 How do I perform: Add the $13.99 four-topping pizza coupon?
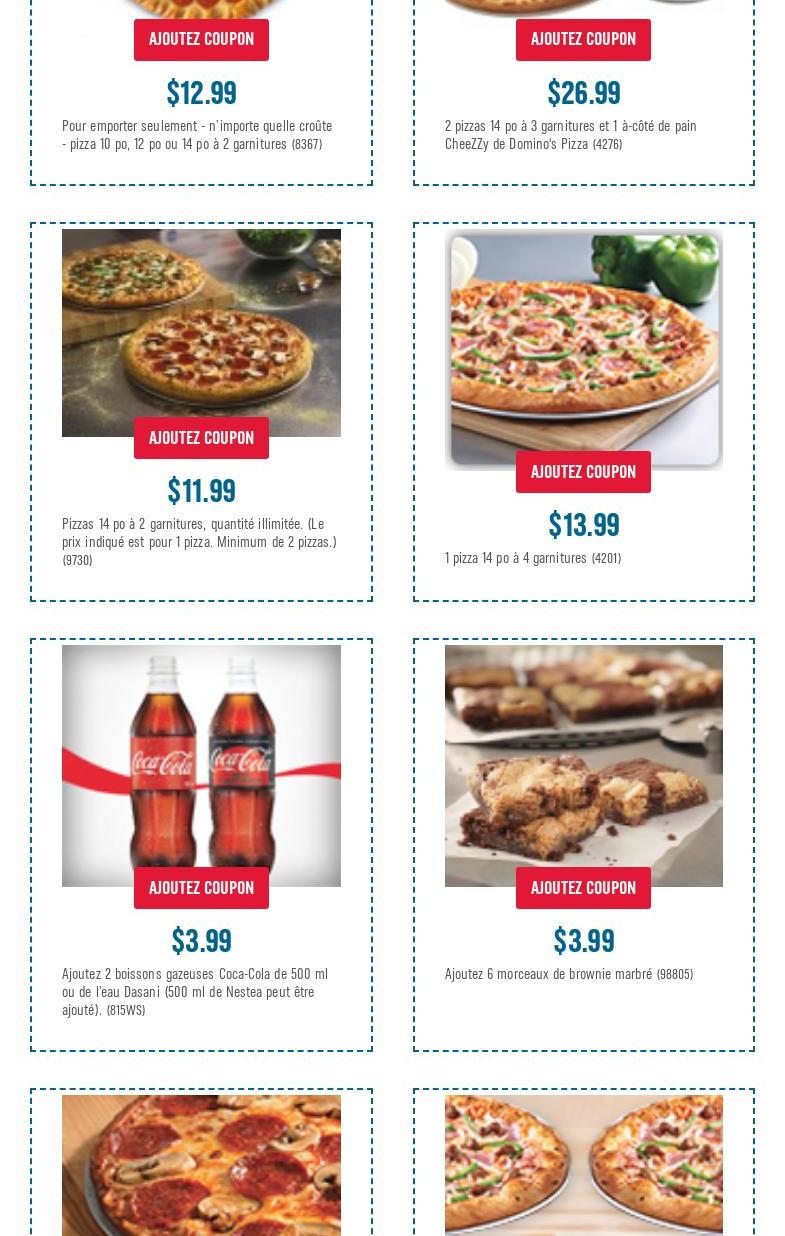tap(583, 472)
